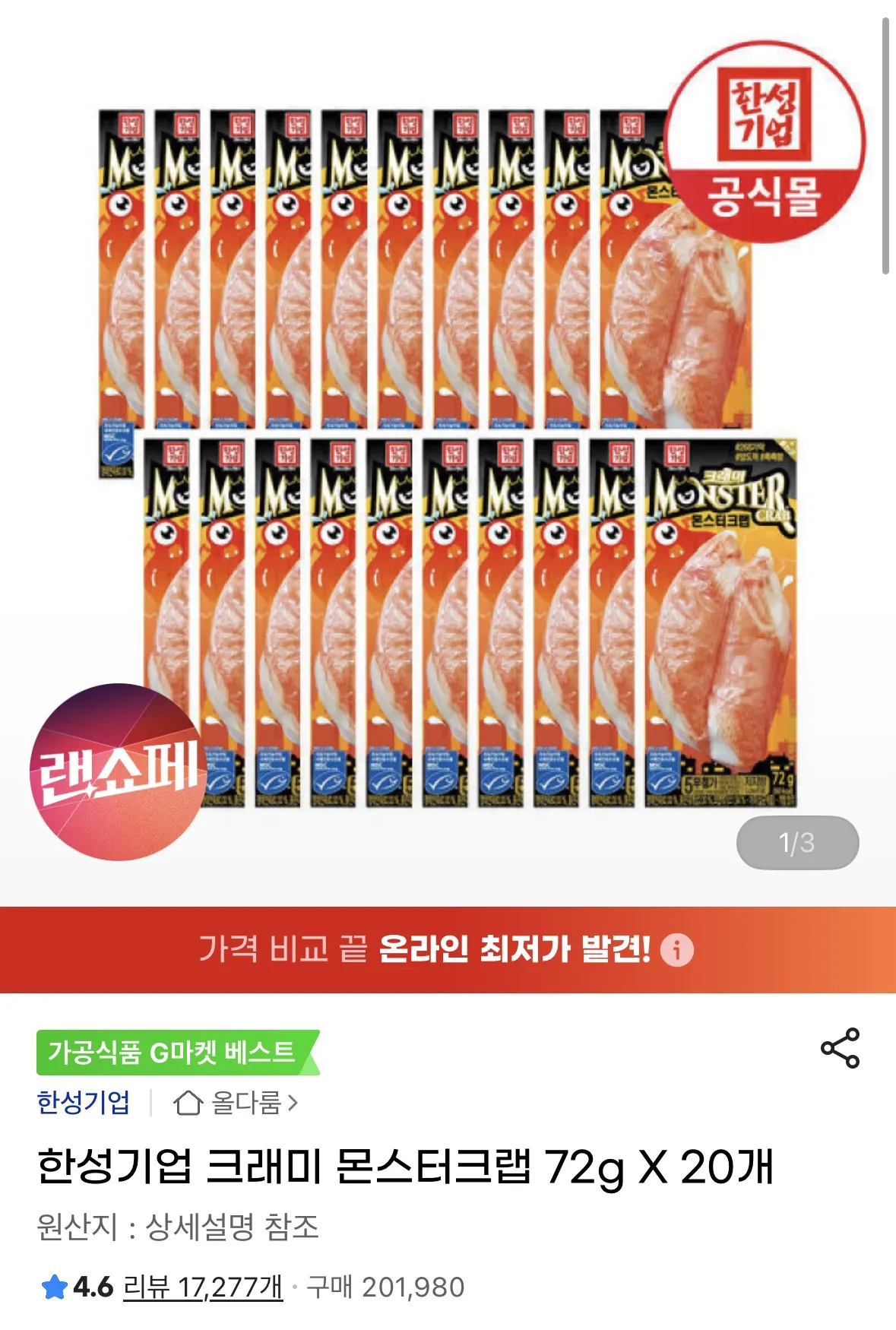Share this product
Viewport: 896px width, 1330px height.
click(x=840, y=1048)
